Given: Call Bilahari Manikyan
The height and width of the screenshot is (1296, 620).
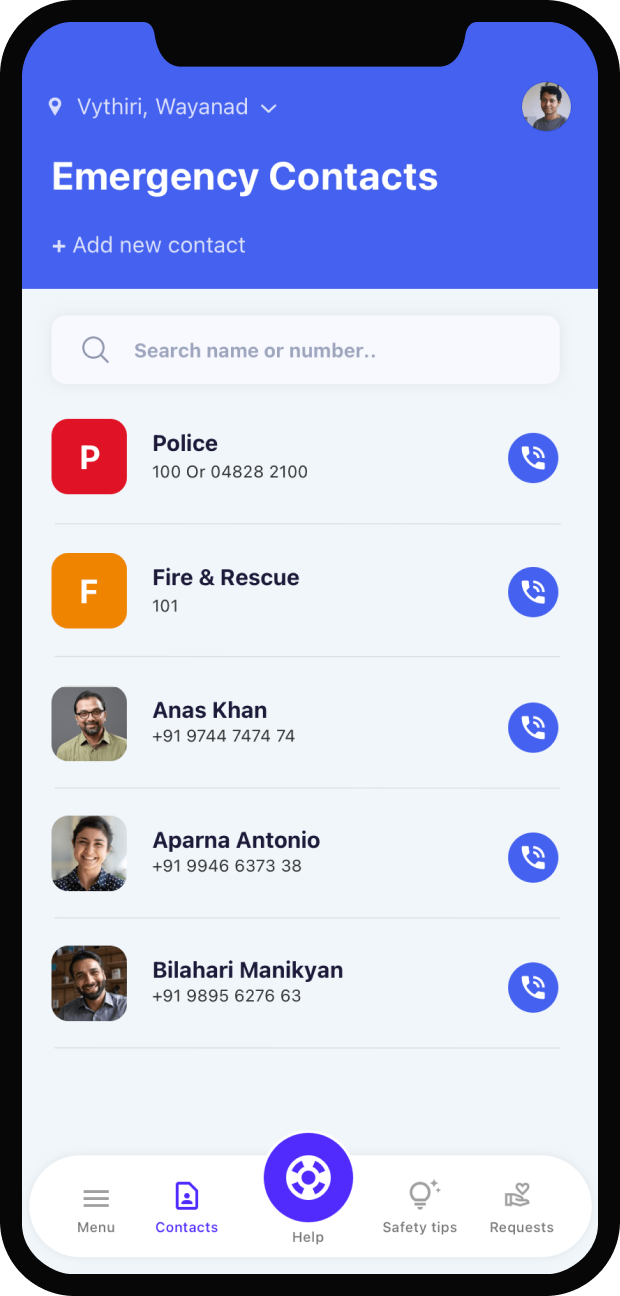Looking at the screenshot, I should (x=533, y=987).
